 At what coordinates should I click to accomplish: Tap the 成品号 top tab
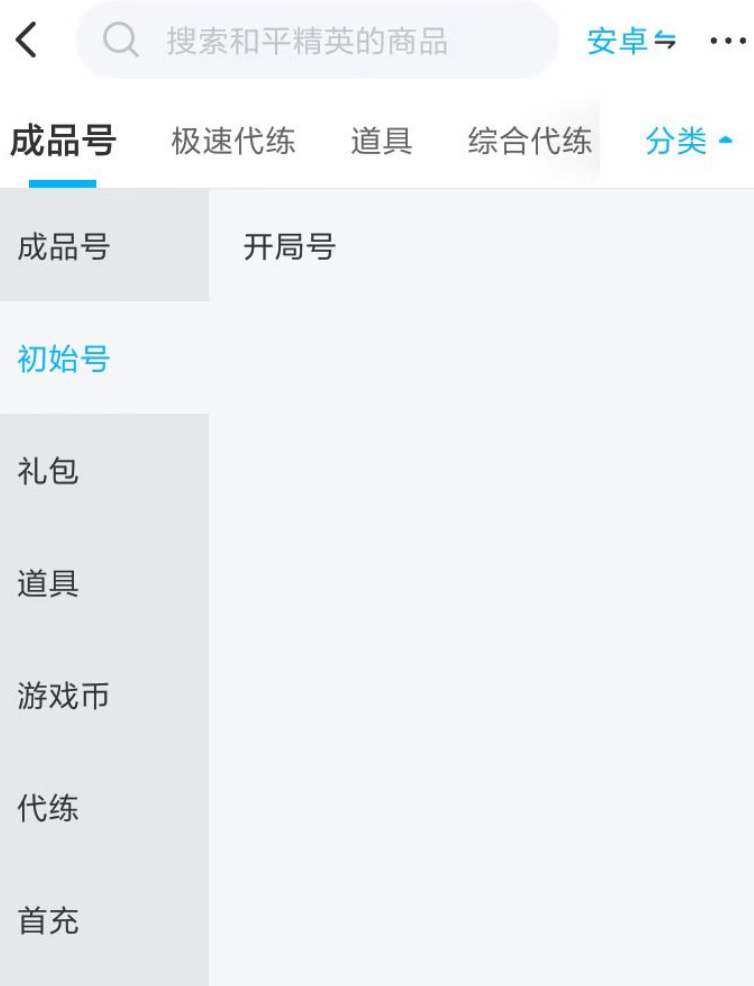(x=63, y=140)
